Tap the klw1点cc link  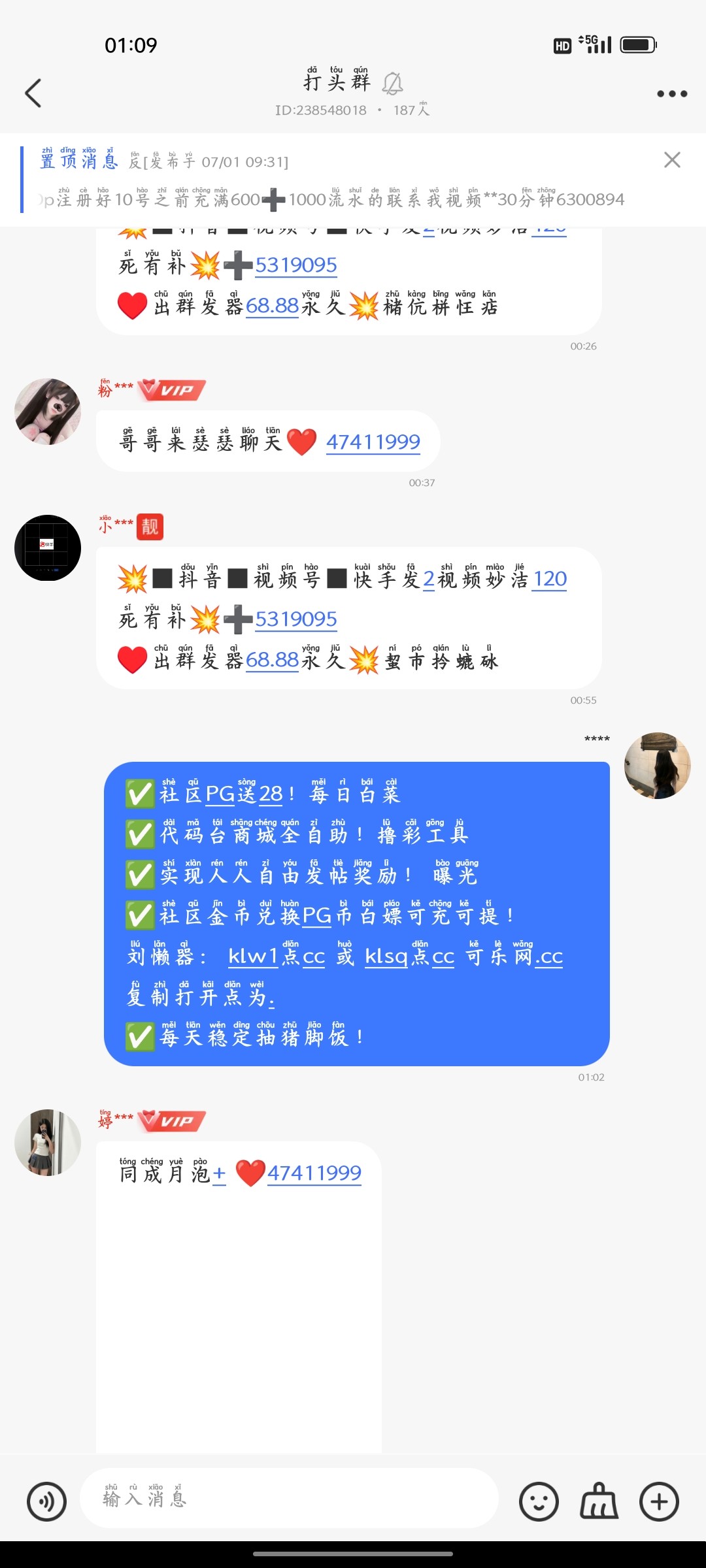point(276,956)
